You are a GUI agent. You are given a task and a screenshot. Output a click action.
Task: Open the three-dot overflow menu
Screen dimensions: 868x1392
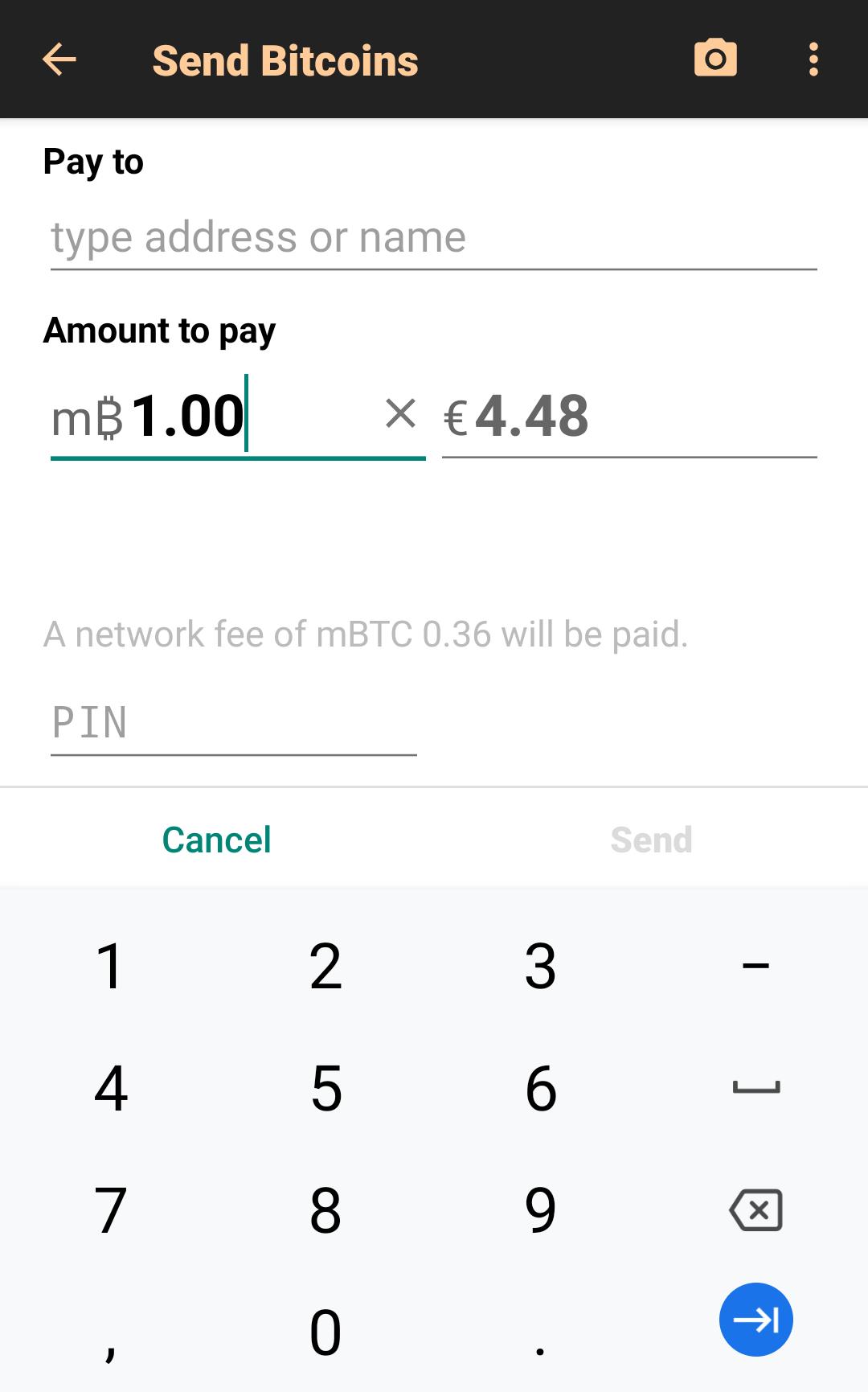pos(813,57)
